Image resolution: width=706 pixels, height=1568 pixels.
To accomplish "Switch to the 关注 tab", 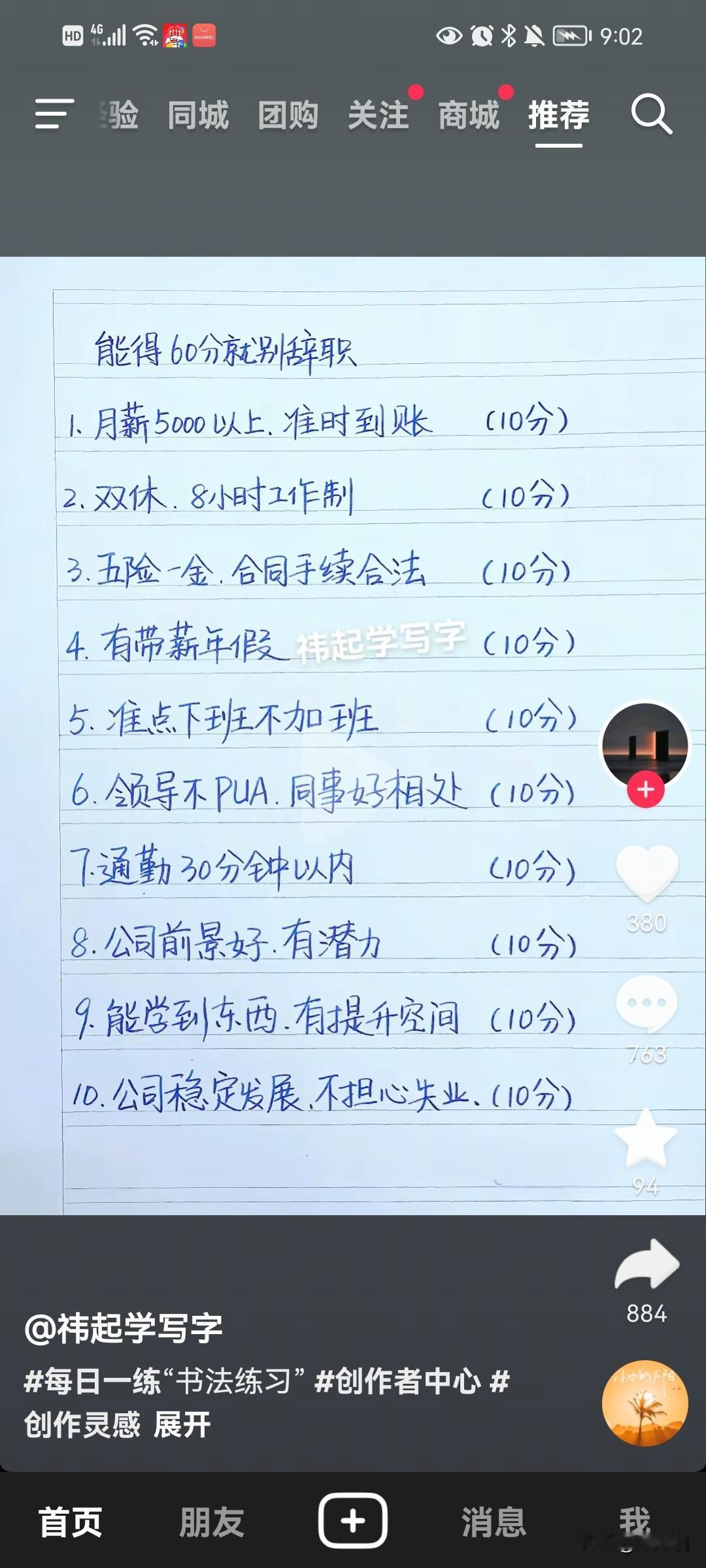I will click(x=378, y=116).
